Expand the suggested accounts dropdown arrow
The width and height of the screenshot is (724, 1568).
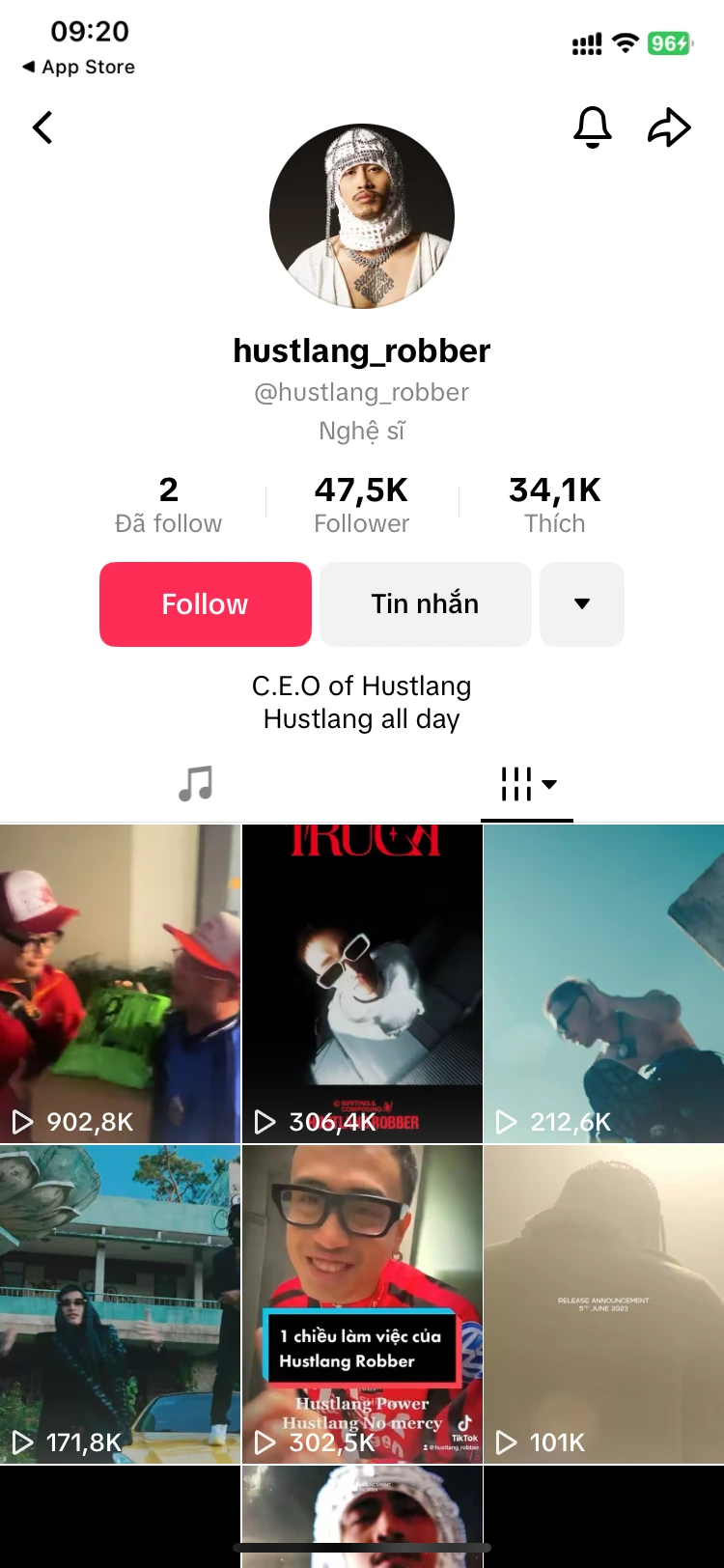tap(582, 604)
